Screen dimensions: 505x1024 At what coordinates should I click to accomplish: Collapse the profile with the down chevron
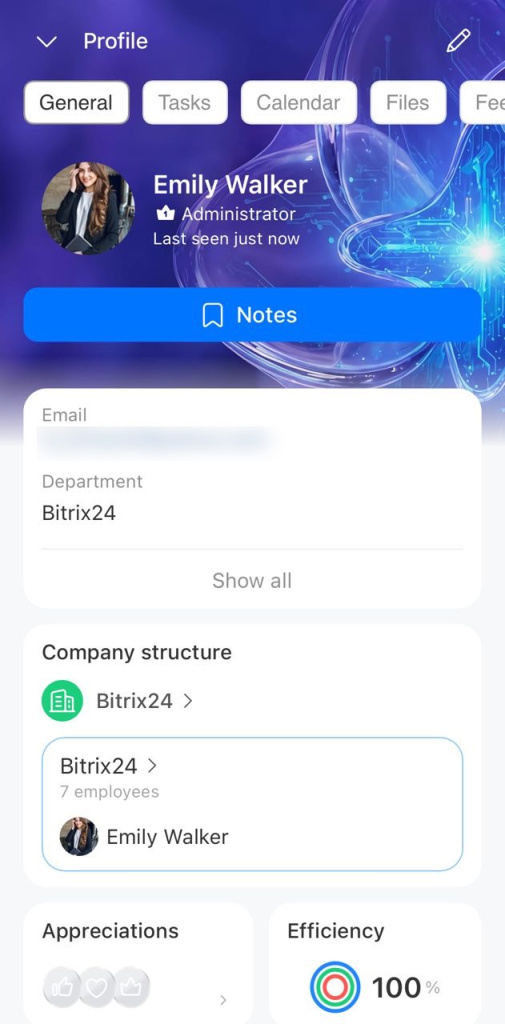[47, 42]
